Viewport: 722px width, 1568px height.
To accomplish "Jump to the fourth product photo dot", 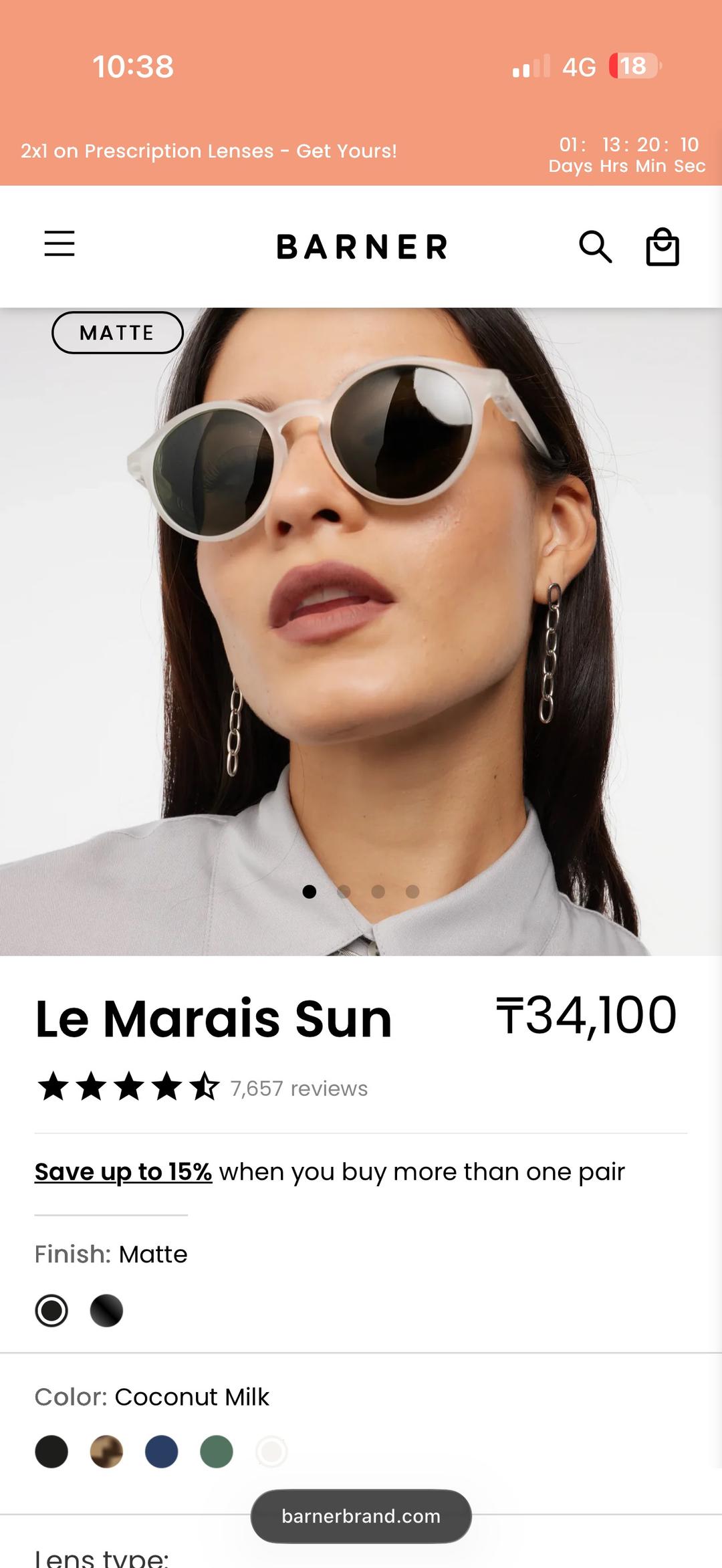I will pos(412,891).
